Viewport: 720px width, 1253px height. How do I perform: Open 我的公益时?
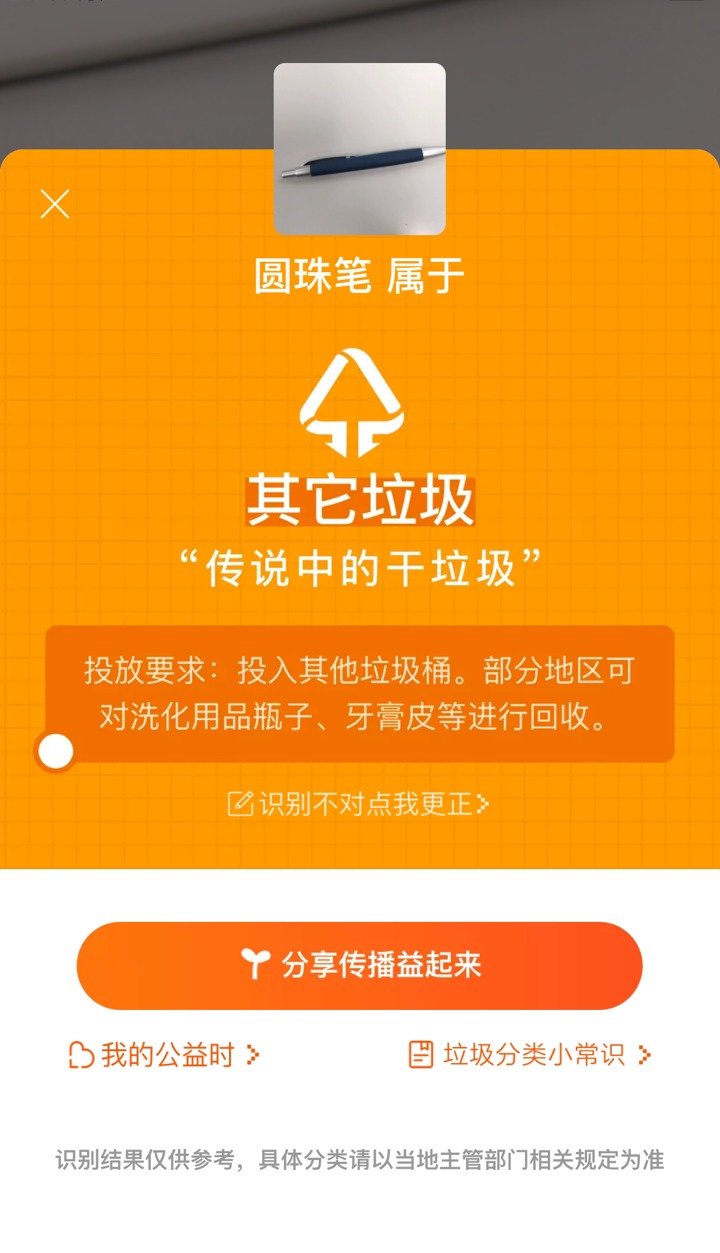[x=164, y=1054]
